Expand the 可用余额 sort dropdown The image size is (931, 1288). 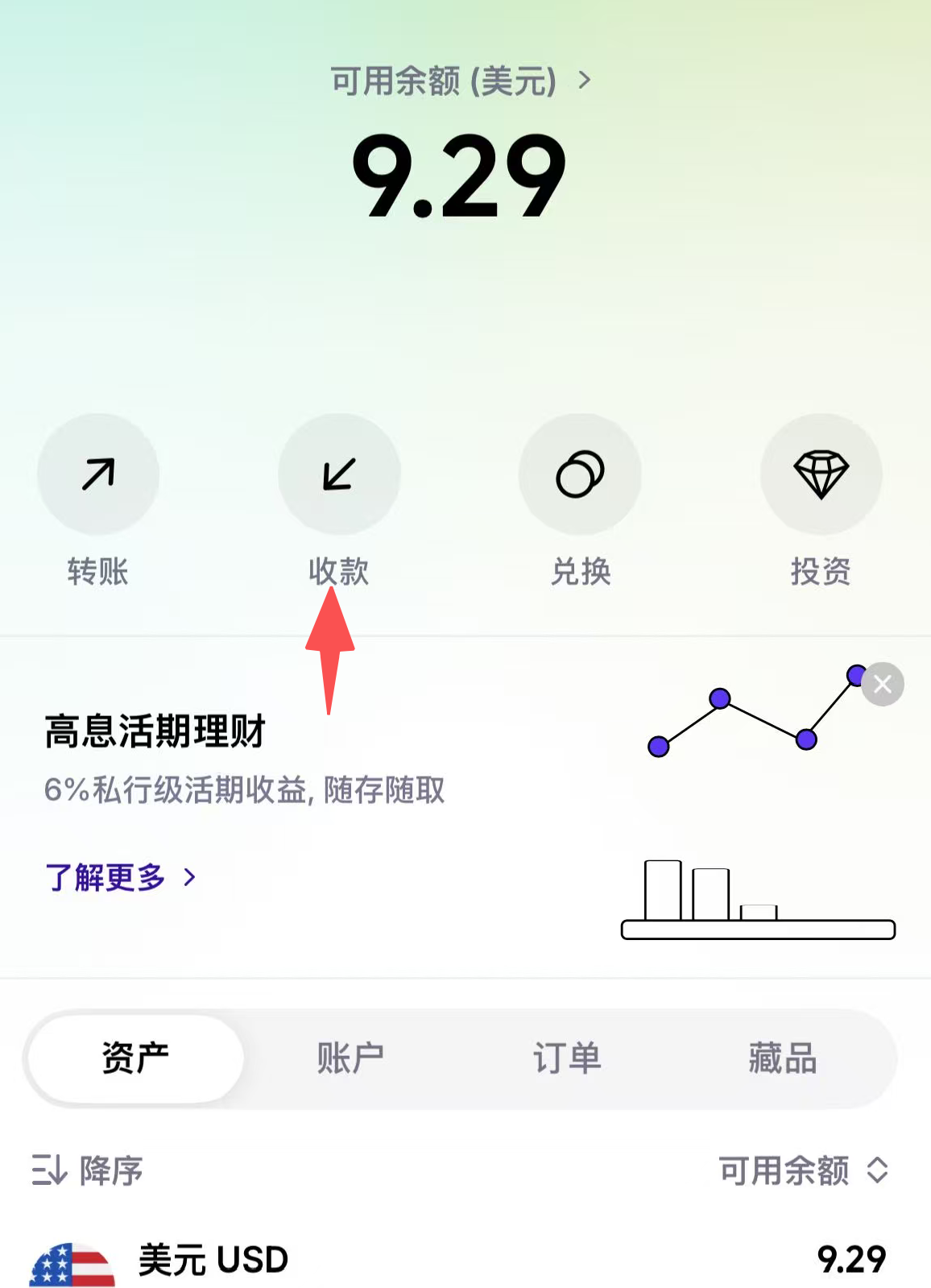point(803,1170)
